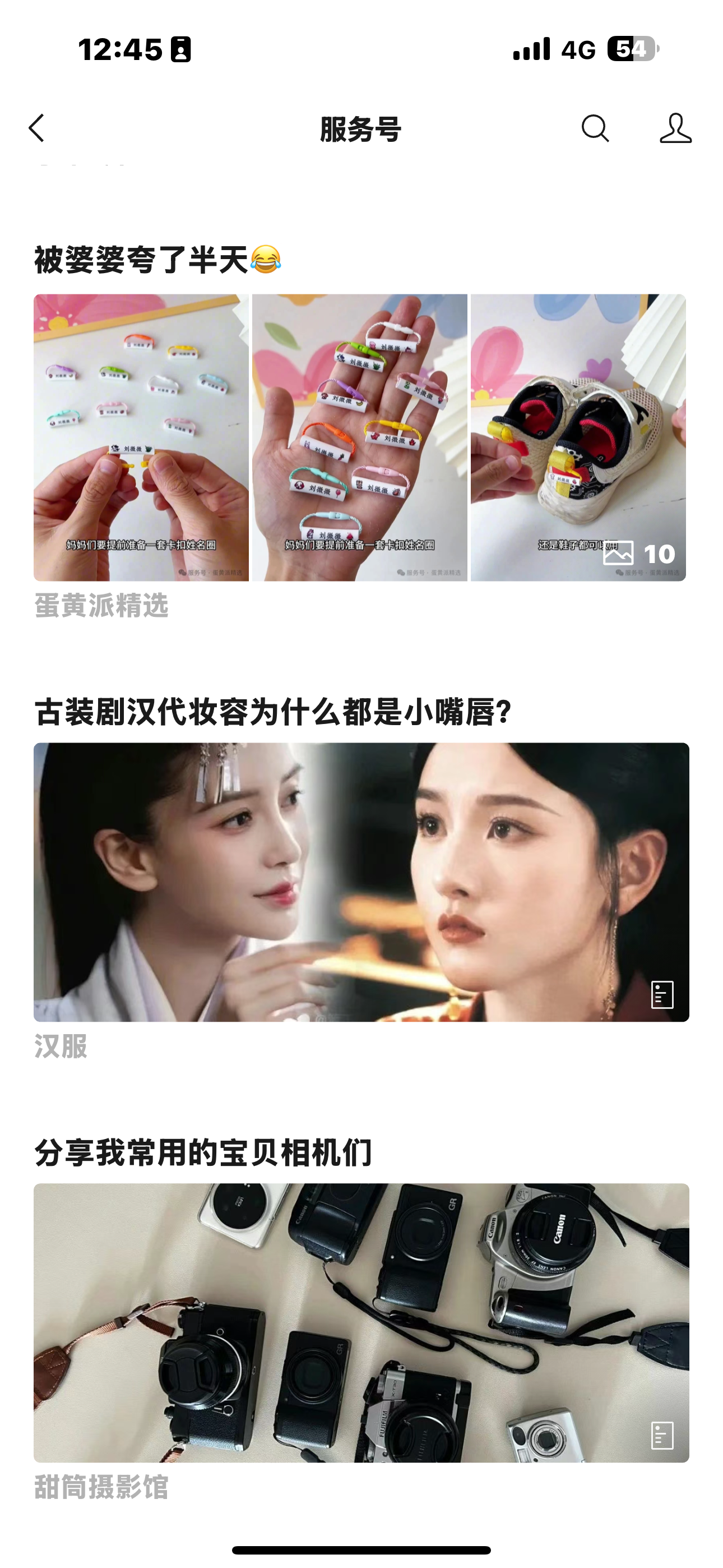Open the profile icon in the header

675,128
